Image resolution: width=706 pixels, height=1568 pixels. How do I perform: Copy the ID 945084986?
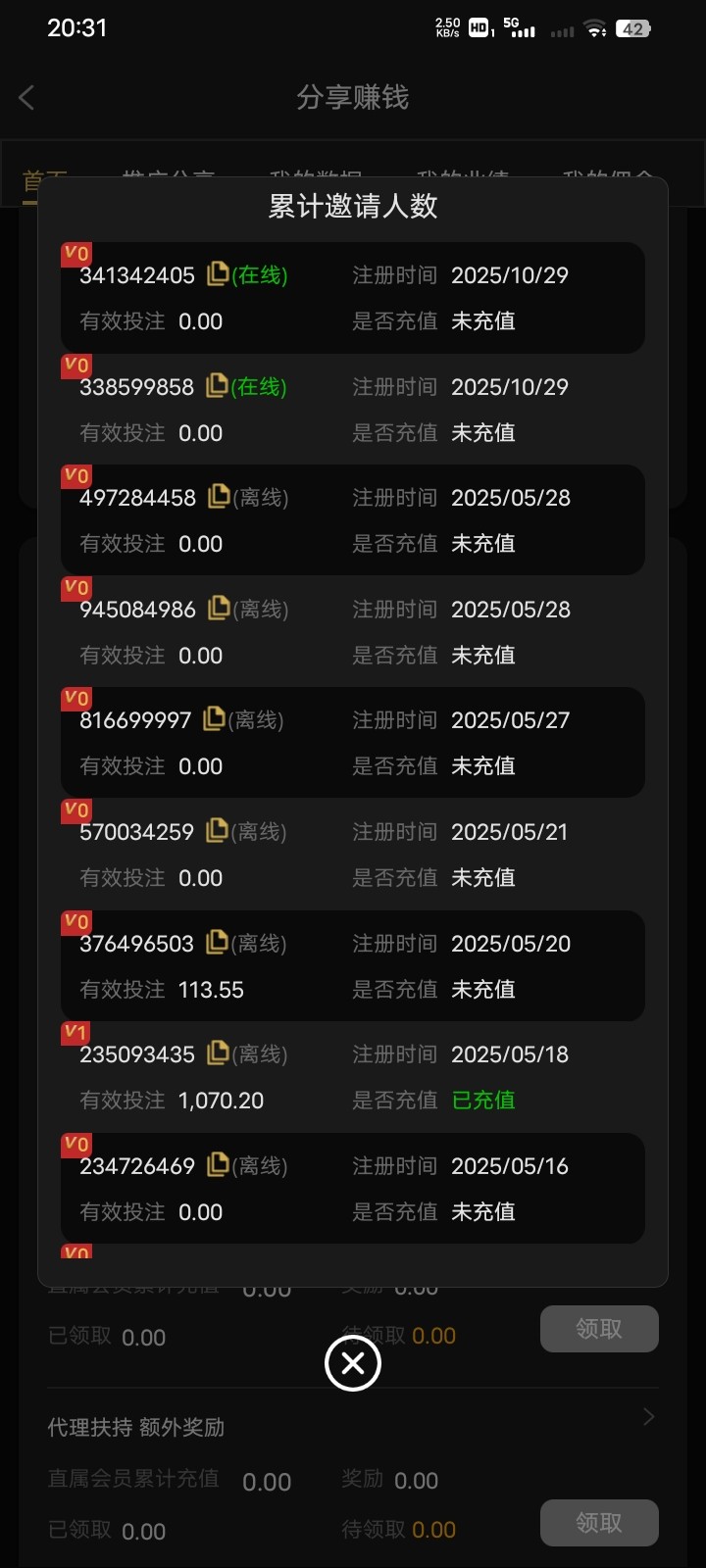point(219,609)
